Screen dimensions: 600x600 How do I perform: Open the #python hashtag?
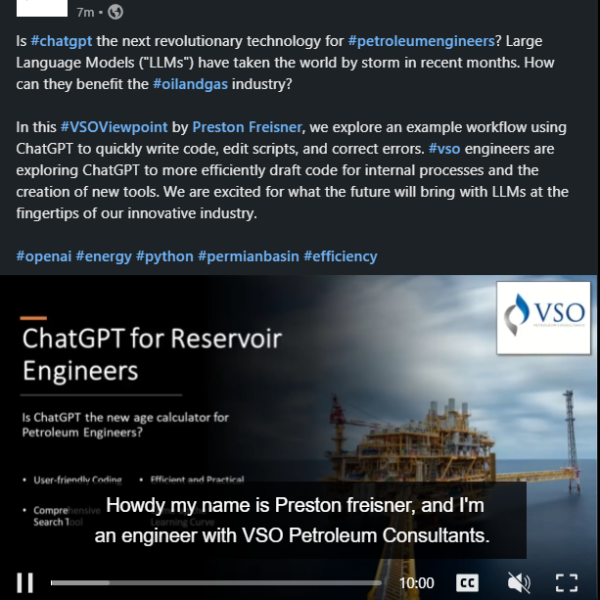(x=164, y=256)
